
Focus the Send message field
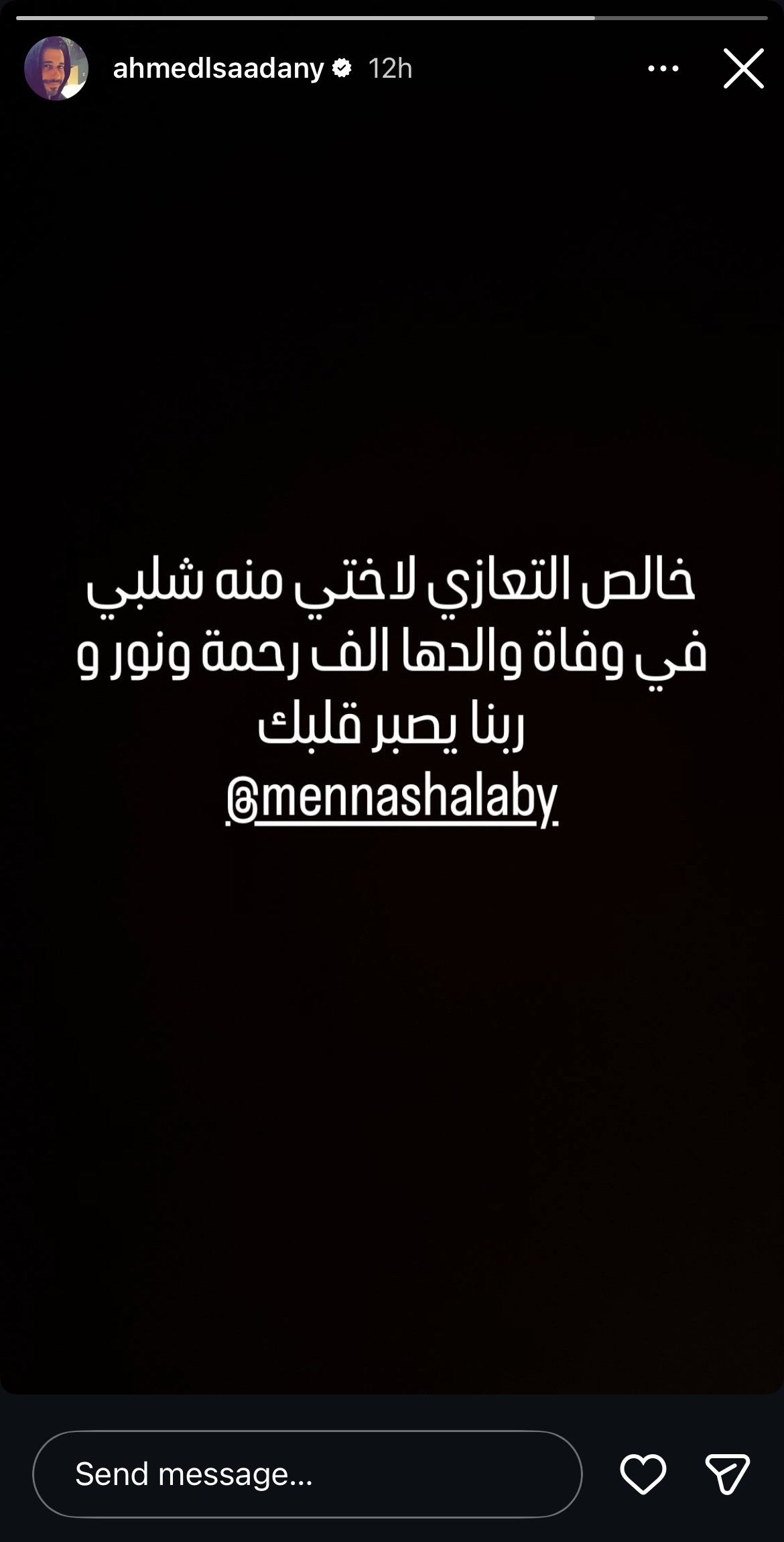click(307, 1474)
